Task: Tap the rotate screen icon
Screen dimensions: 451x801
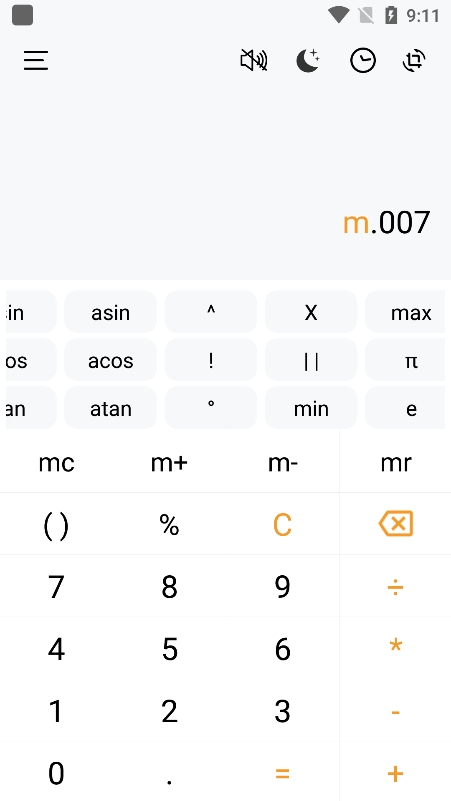Action: (x=414, y=60)
